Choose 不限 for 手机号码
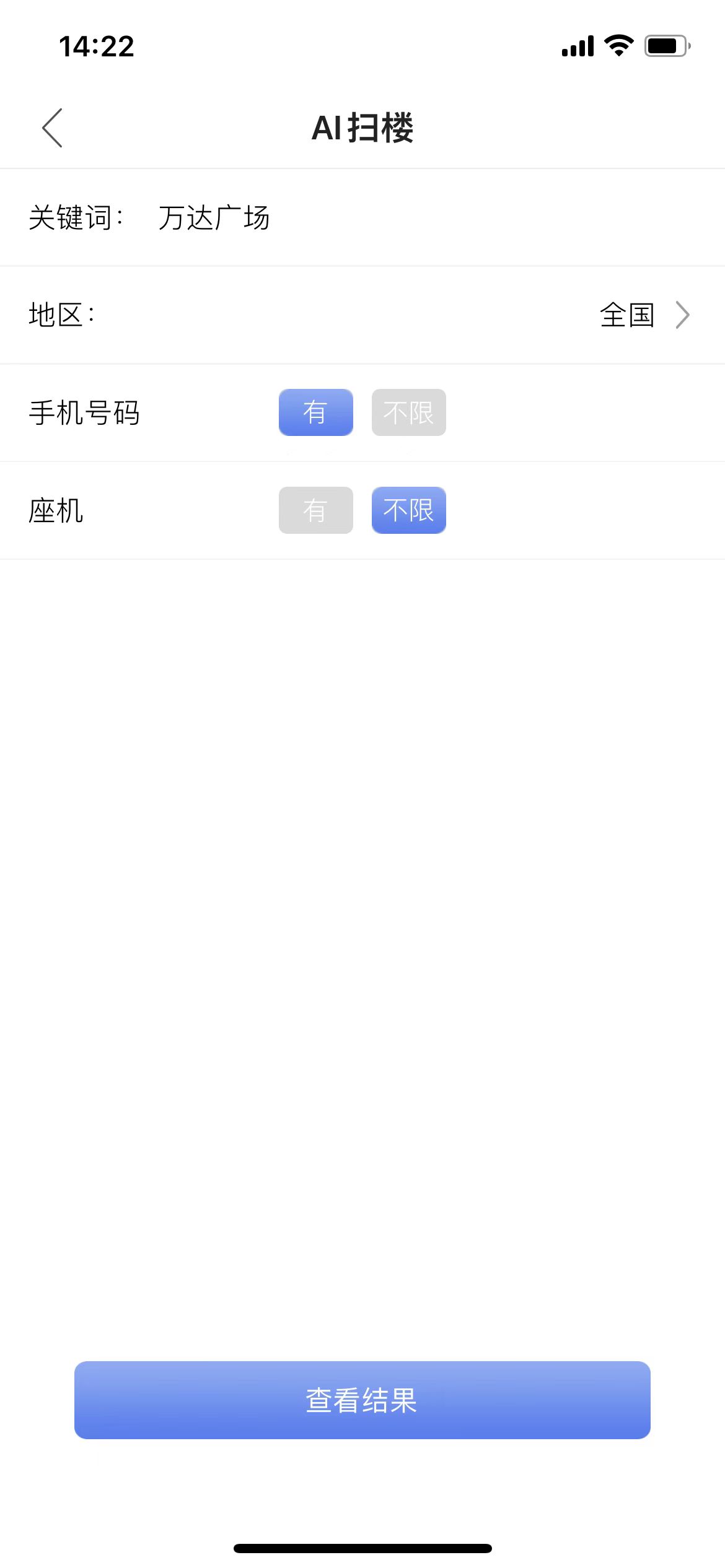Image resolution: width=725 pixels, height=1568 pixels. point(408,412)
